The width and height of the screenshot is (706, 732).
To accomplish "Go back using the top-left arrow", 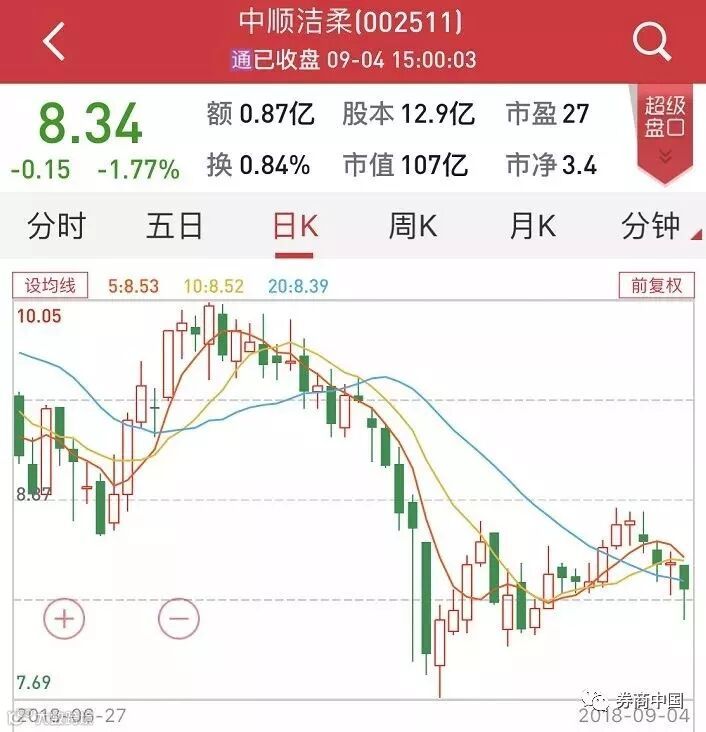I will 54,42.
